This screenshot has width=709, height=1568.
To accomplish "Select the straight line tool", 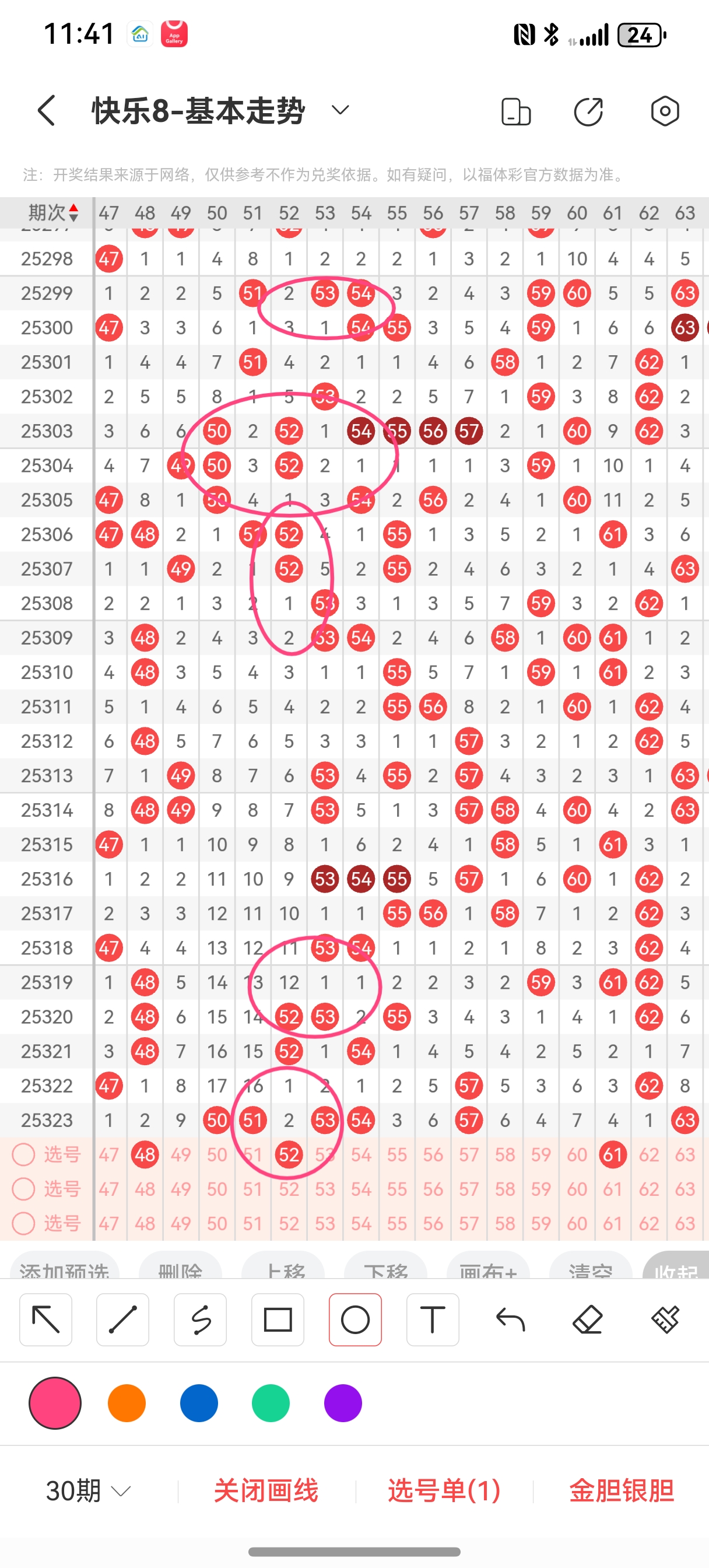I will [123, 1319].
